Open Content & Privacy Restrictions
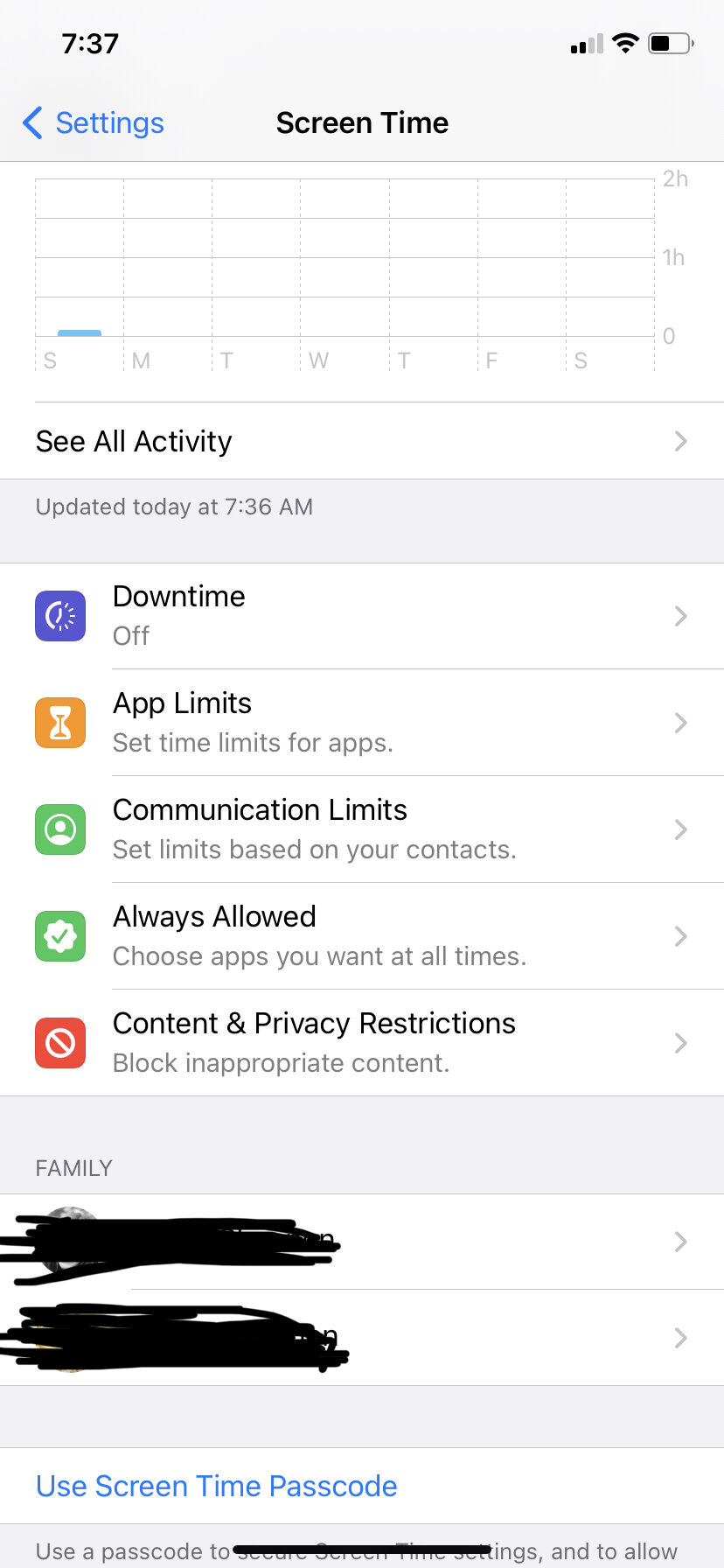Viewport: 724px width, 1568px height. [x=362, y=1043]
